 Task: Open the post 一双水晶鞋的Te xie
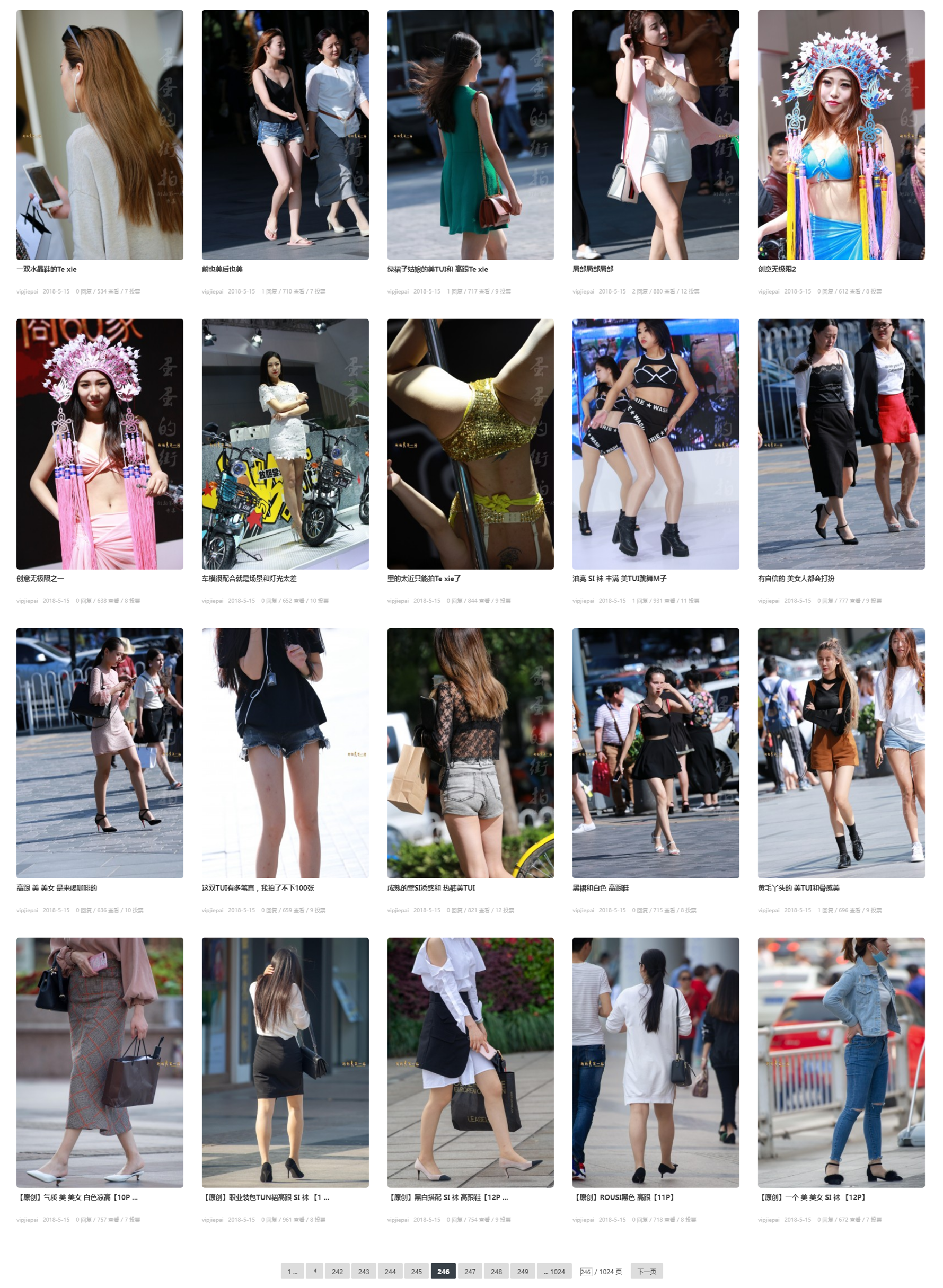coord(46,269)
